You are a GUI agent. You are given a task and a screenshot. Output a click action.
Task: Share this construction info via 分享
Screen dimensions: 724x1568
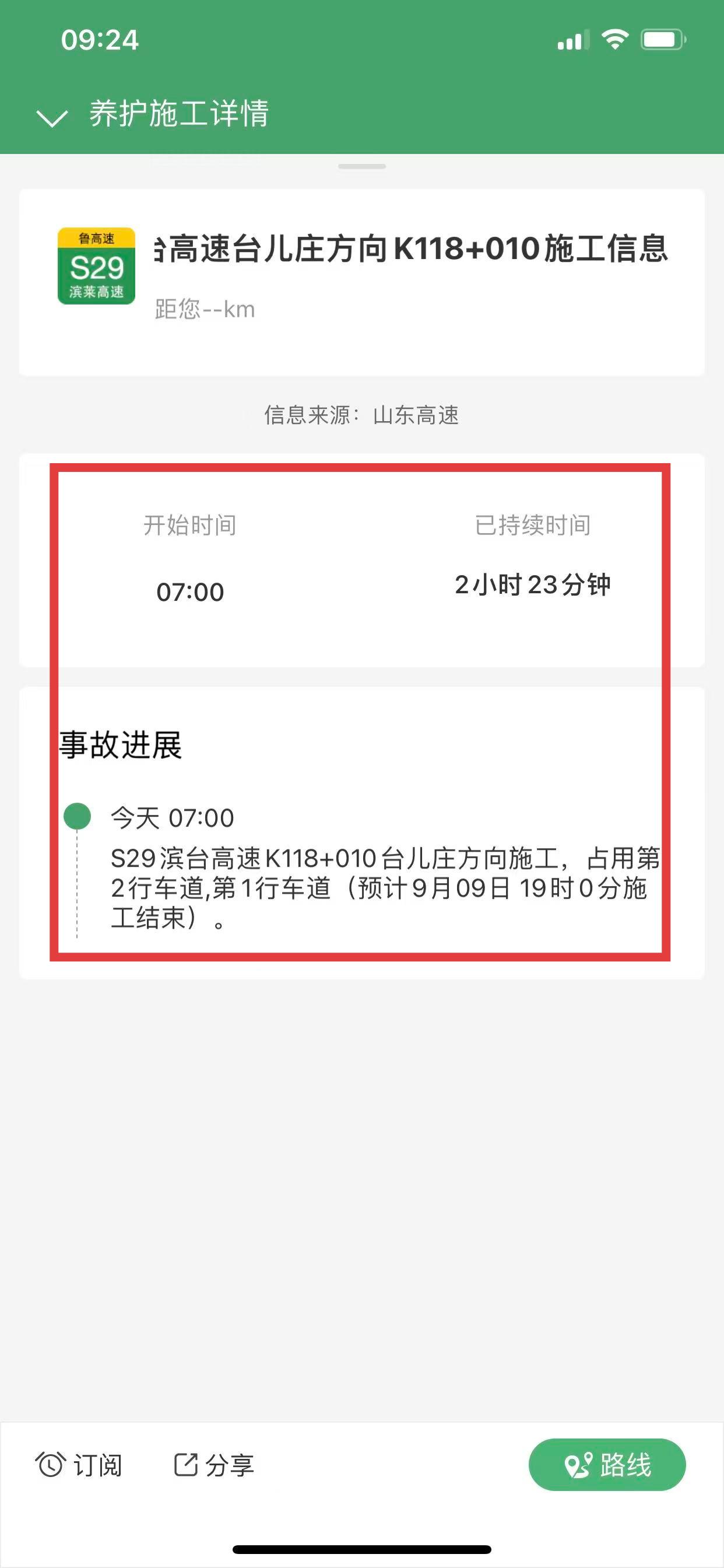[213, 1465]
